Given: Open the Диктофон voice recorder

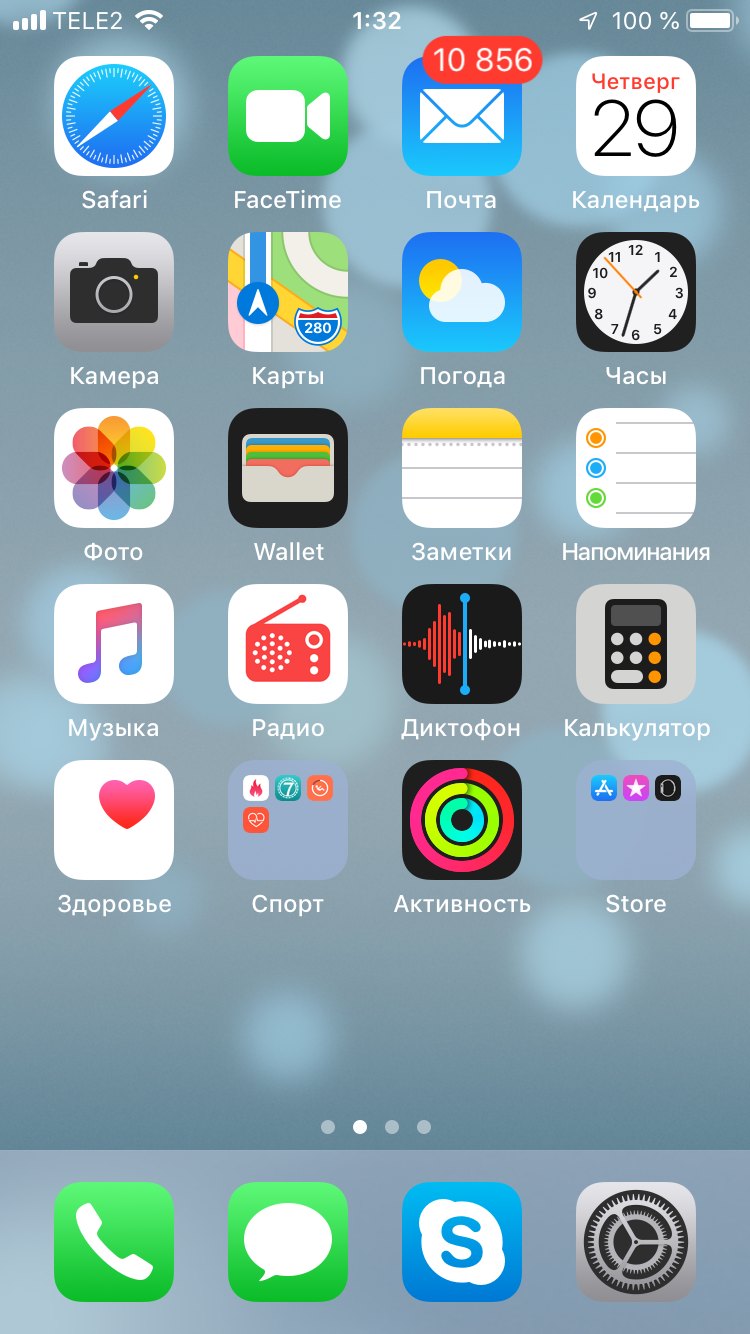Looking at the screenshot, I should pos(462,644).
